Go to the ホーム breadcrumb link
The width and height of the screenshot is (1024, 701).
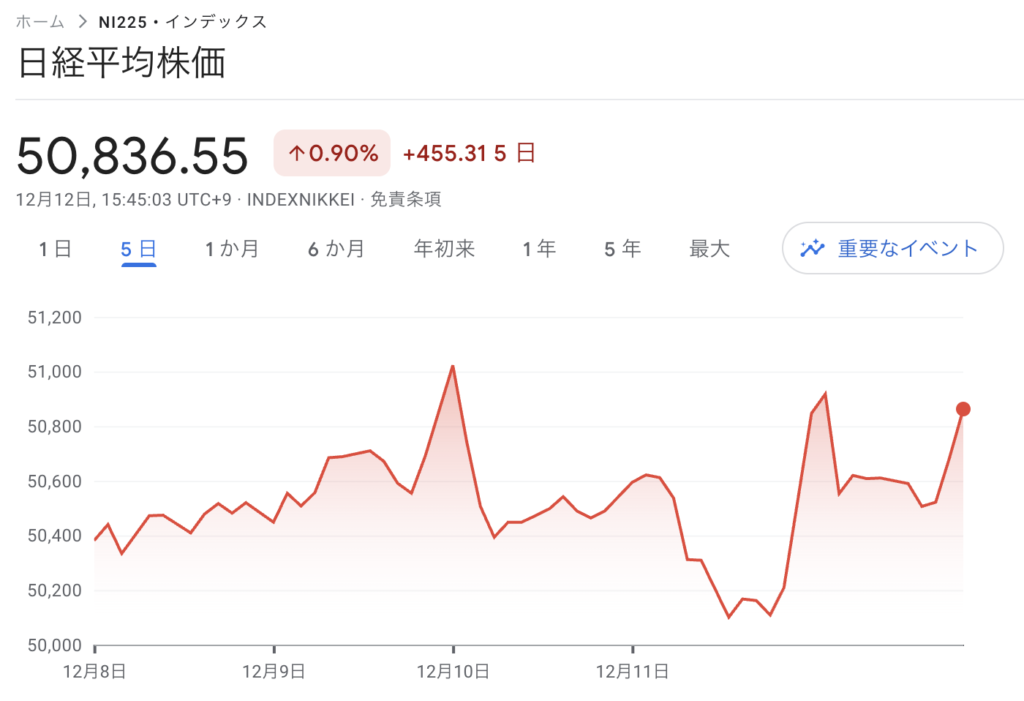coord(40,21)
